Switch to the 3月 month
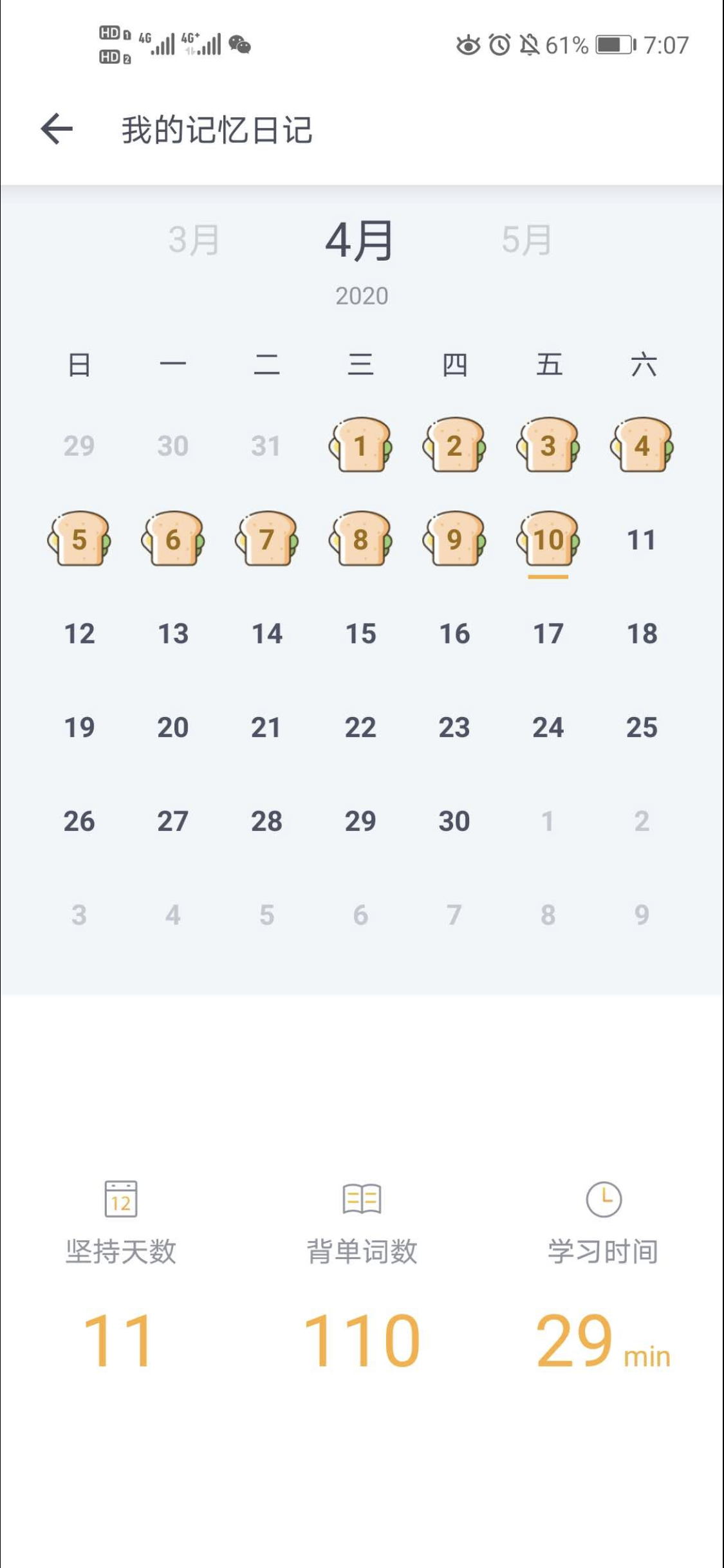Viewport: 724px width, 1568px height. (194, 240)
